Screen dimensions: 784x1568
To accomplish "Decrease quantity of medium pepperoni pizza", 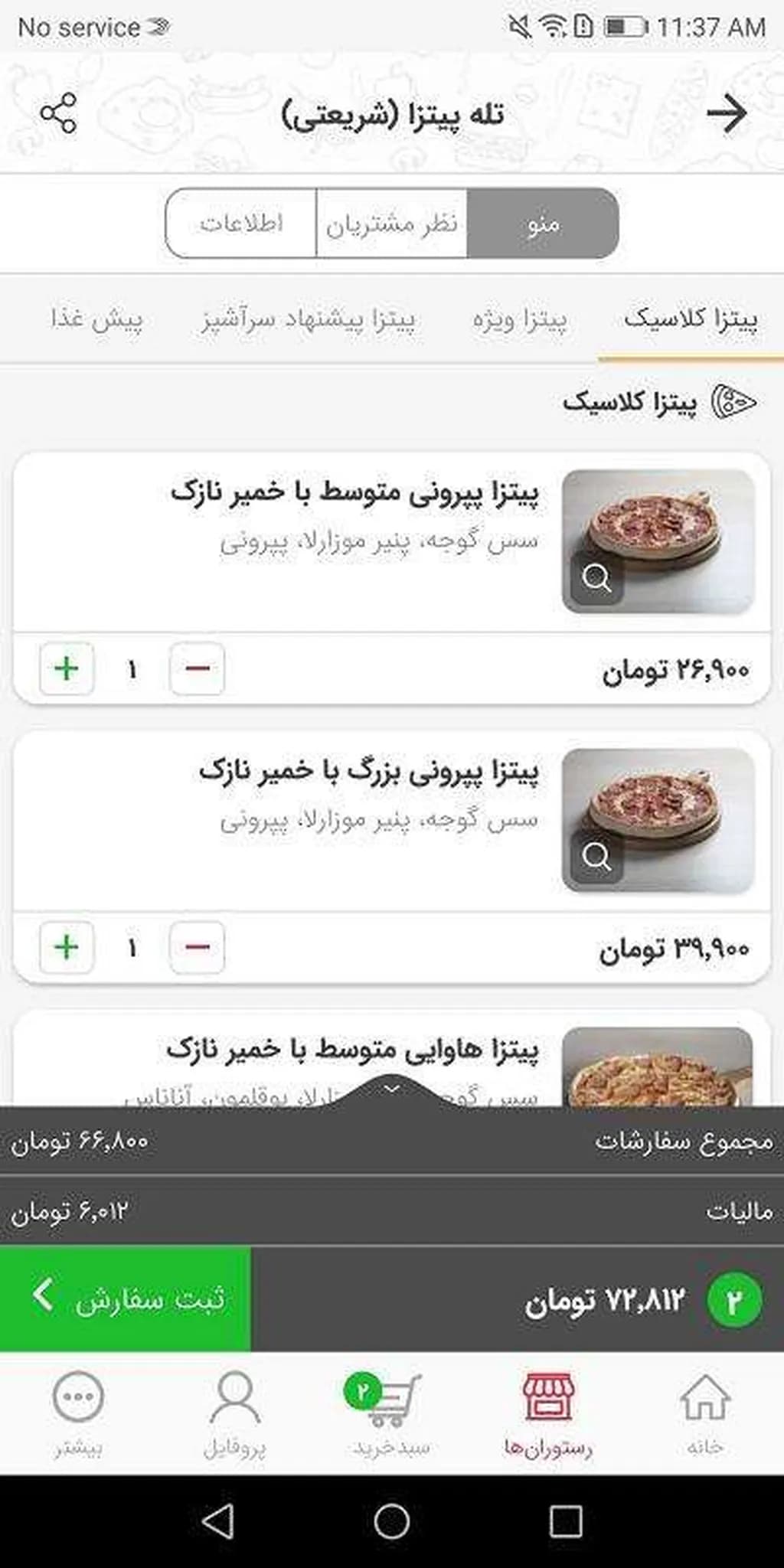I will (197, 669).
